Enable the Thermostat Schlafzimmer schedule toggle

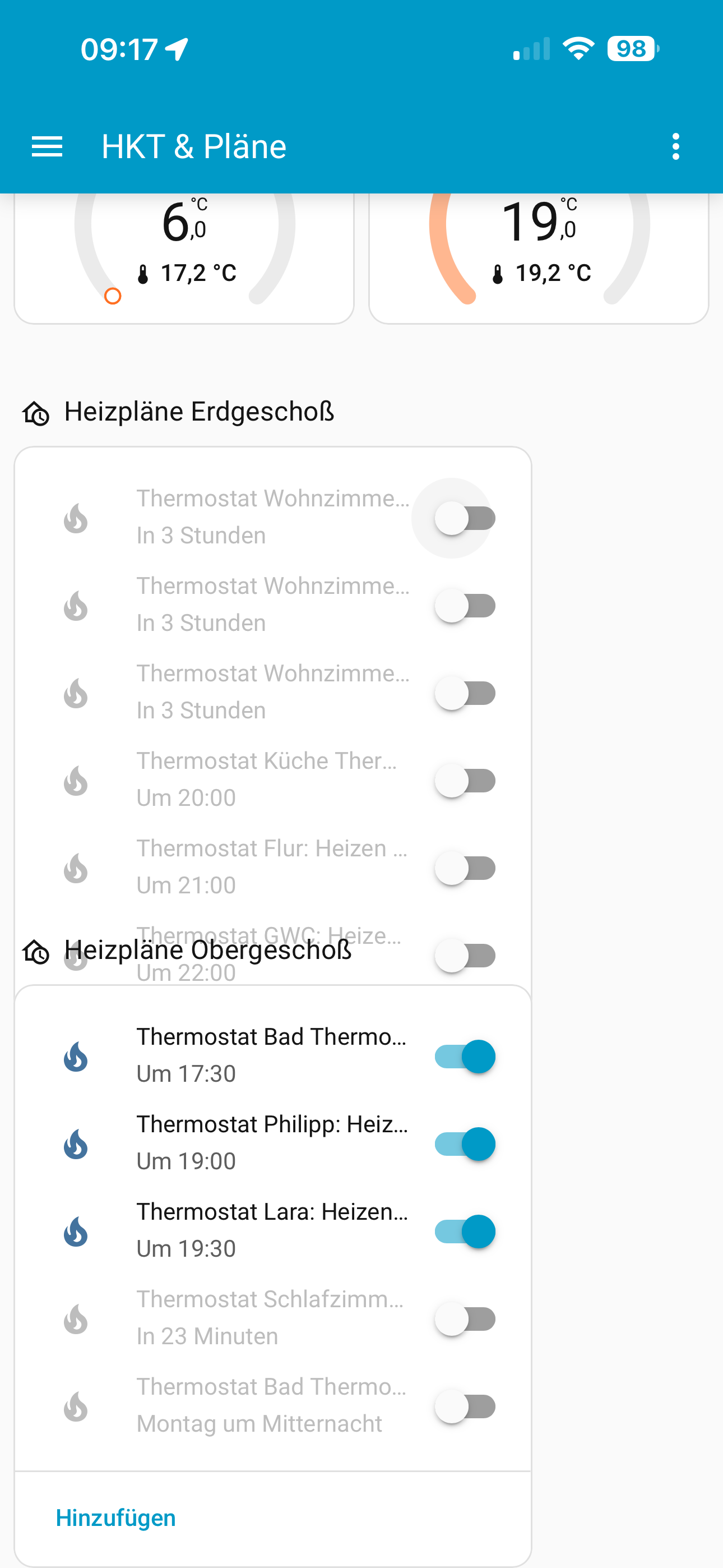point(465,1319)
